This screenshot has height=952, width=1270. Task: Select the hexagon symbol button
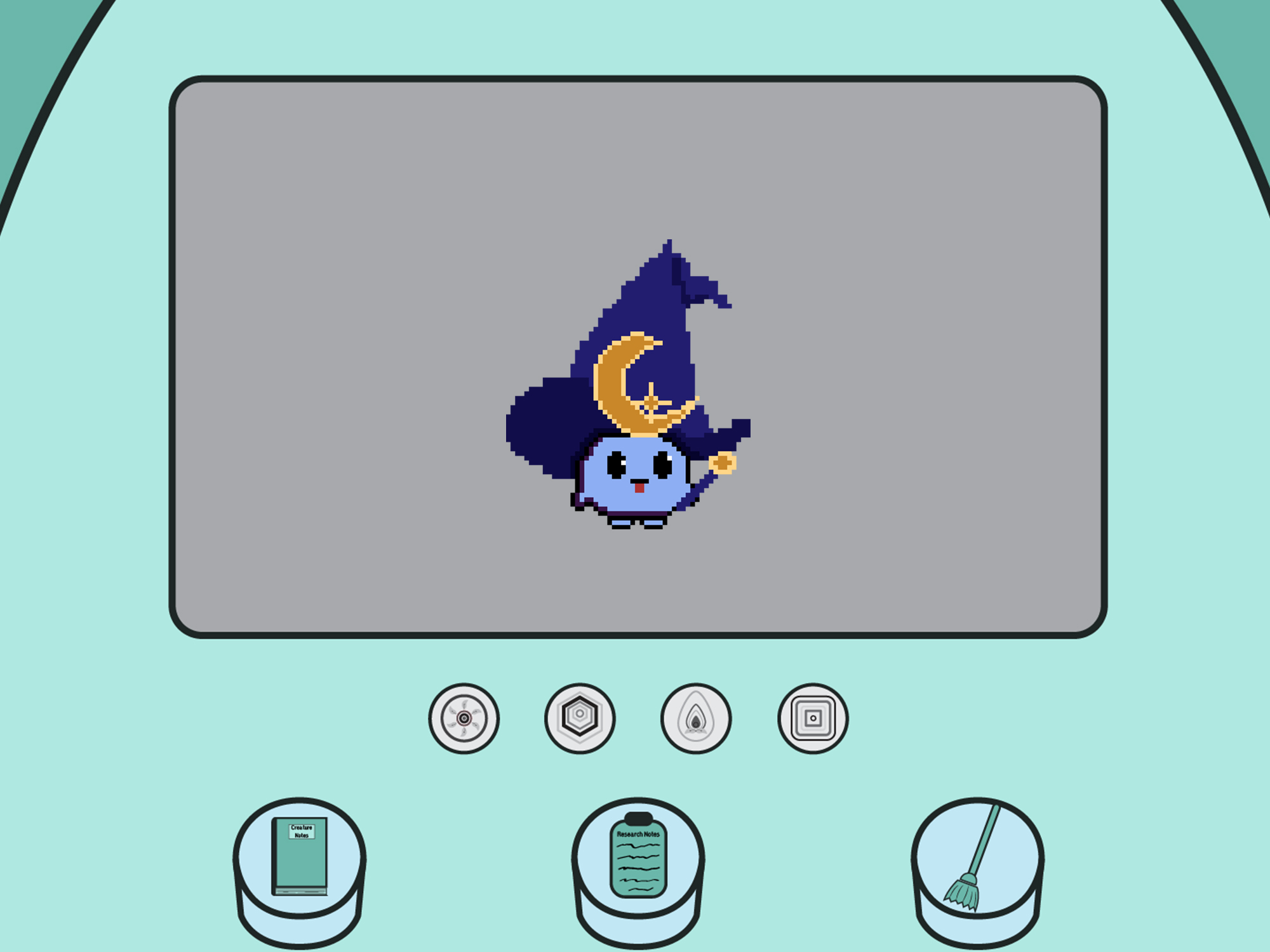pyautogui.click(x=580, y=718)
